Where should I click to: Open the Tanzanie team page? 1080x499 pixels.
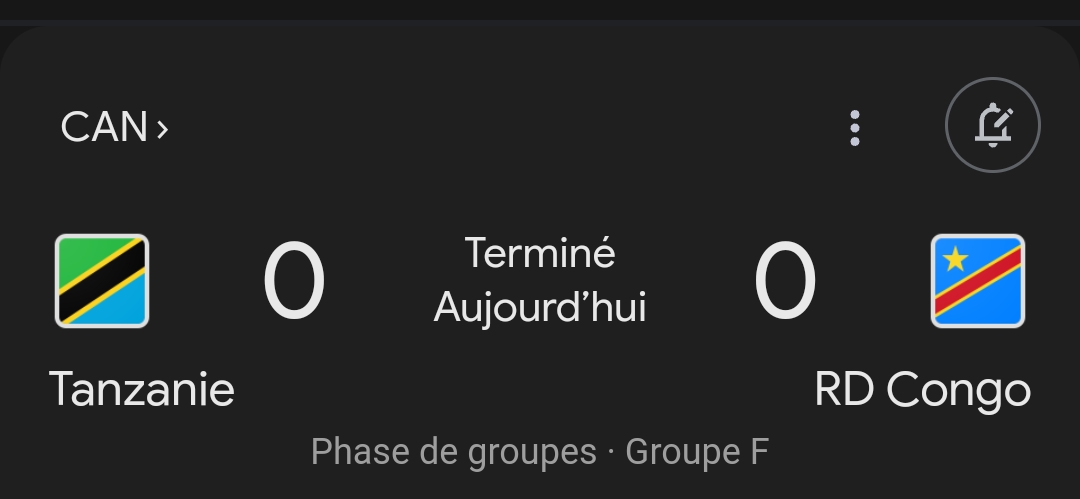click(x=141, y=388)
